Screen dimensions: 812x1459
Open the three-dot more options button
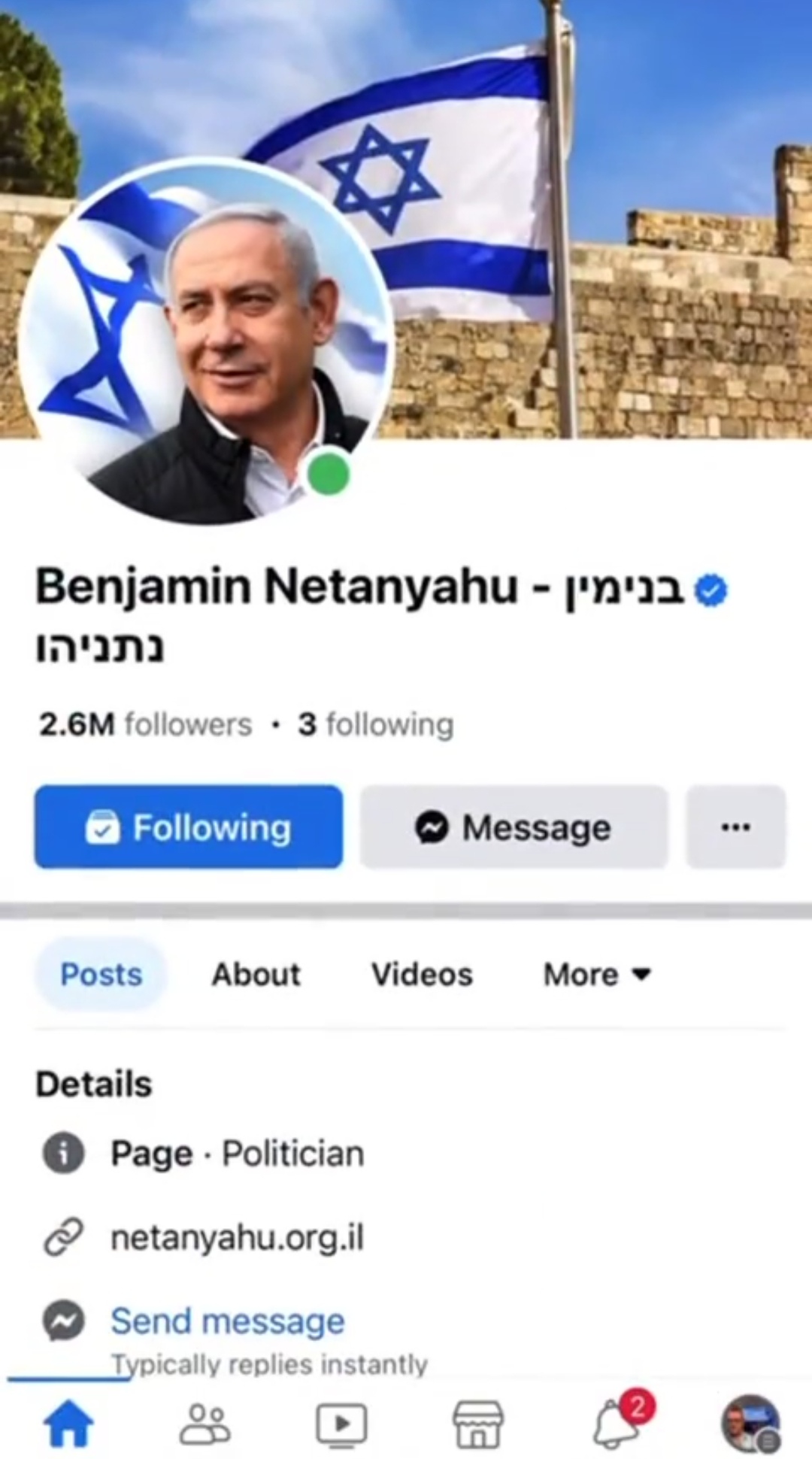pos(735,827)
